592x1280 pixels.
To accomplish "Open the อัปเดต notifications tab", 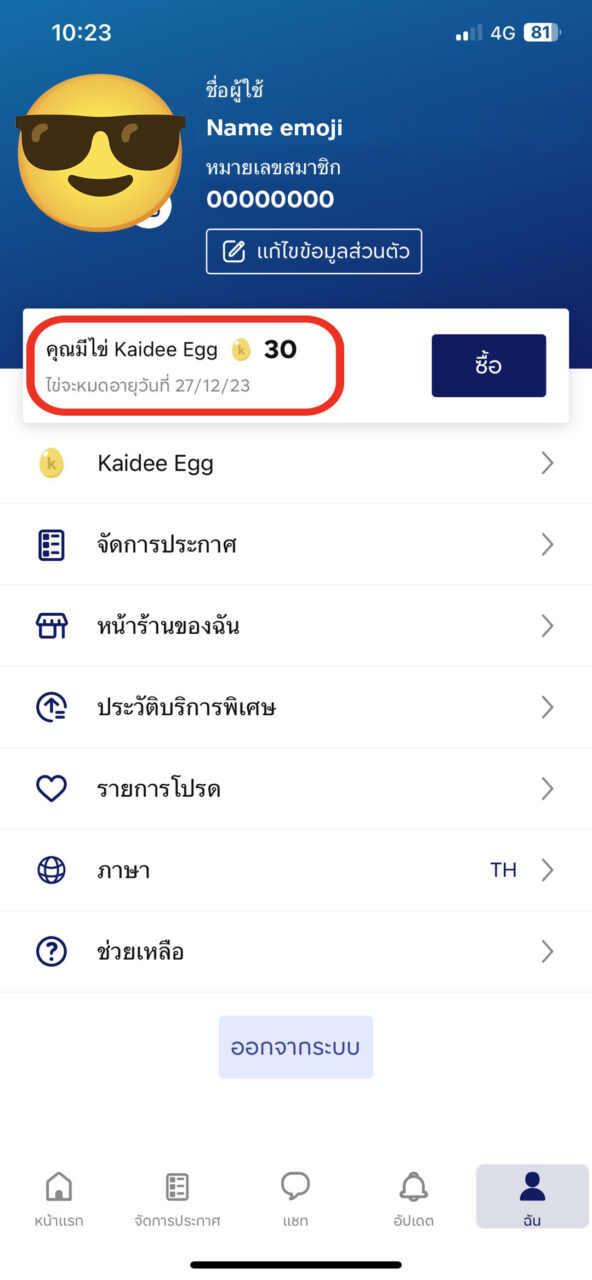I will point(413,1198).
